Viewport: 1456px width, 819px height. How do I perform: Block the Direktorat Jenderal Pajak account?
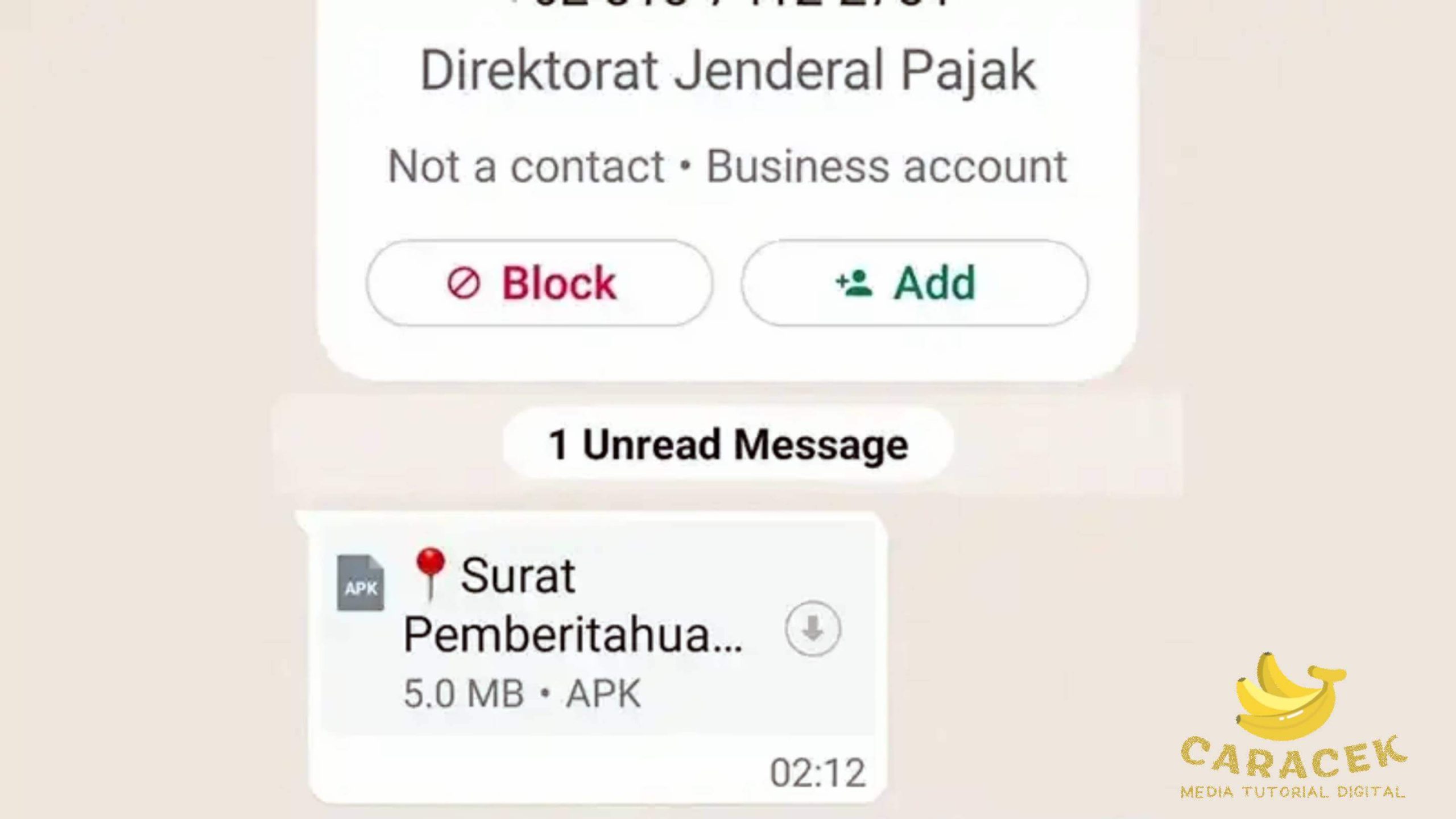539,283
